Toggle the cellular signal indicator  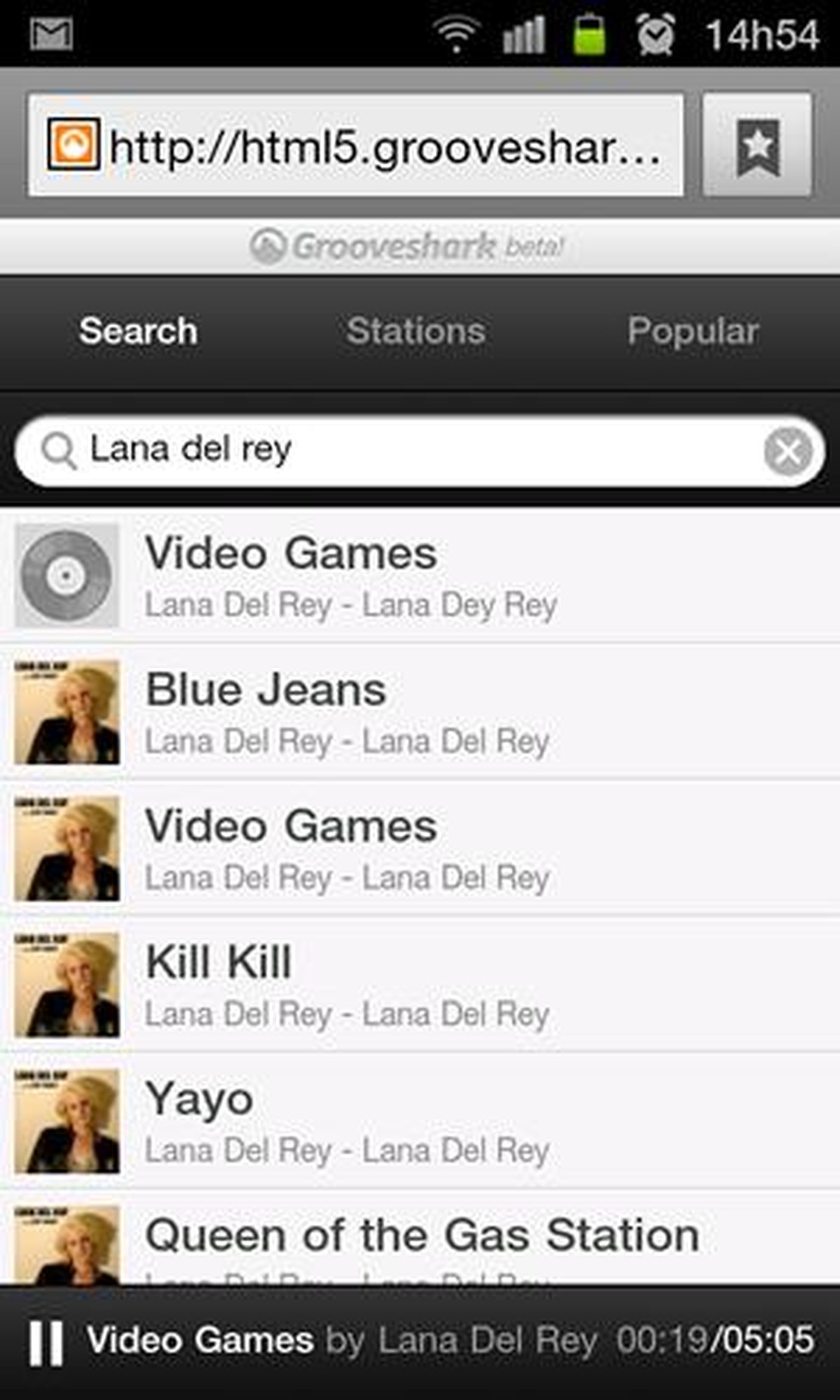coord(526,34)
